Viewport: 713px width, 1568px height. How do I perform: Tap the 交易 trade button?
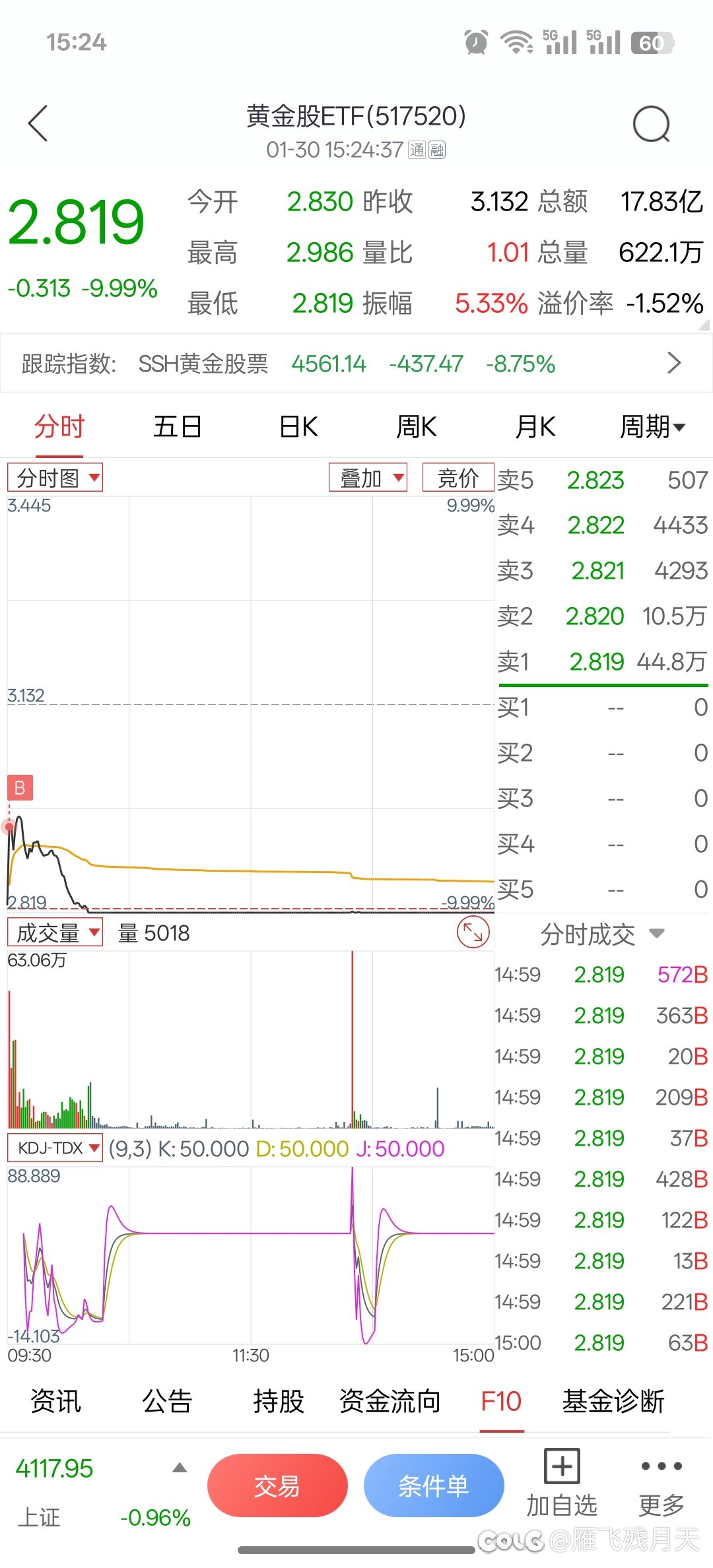click(x=278, y=1485)
